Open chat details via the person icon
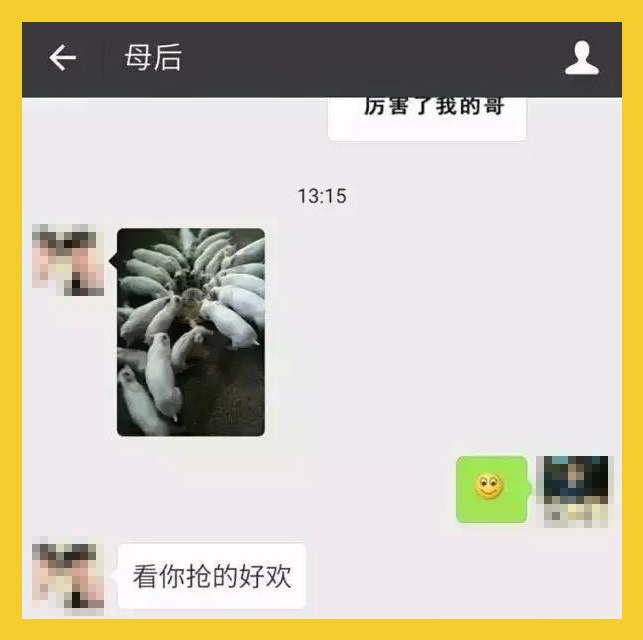The width and height of the screenshot is (643, 640). (x=581, y=58)
